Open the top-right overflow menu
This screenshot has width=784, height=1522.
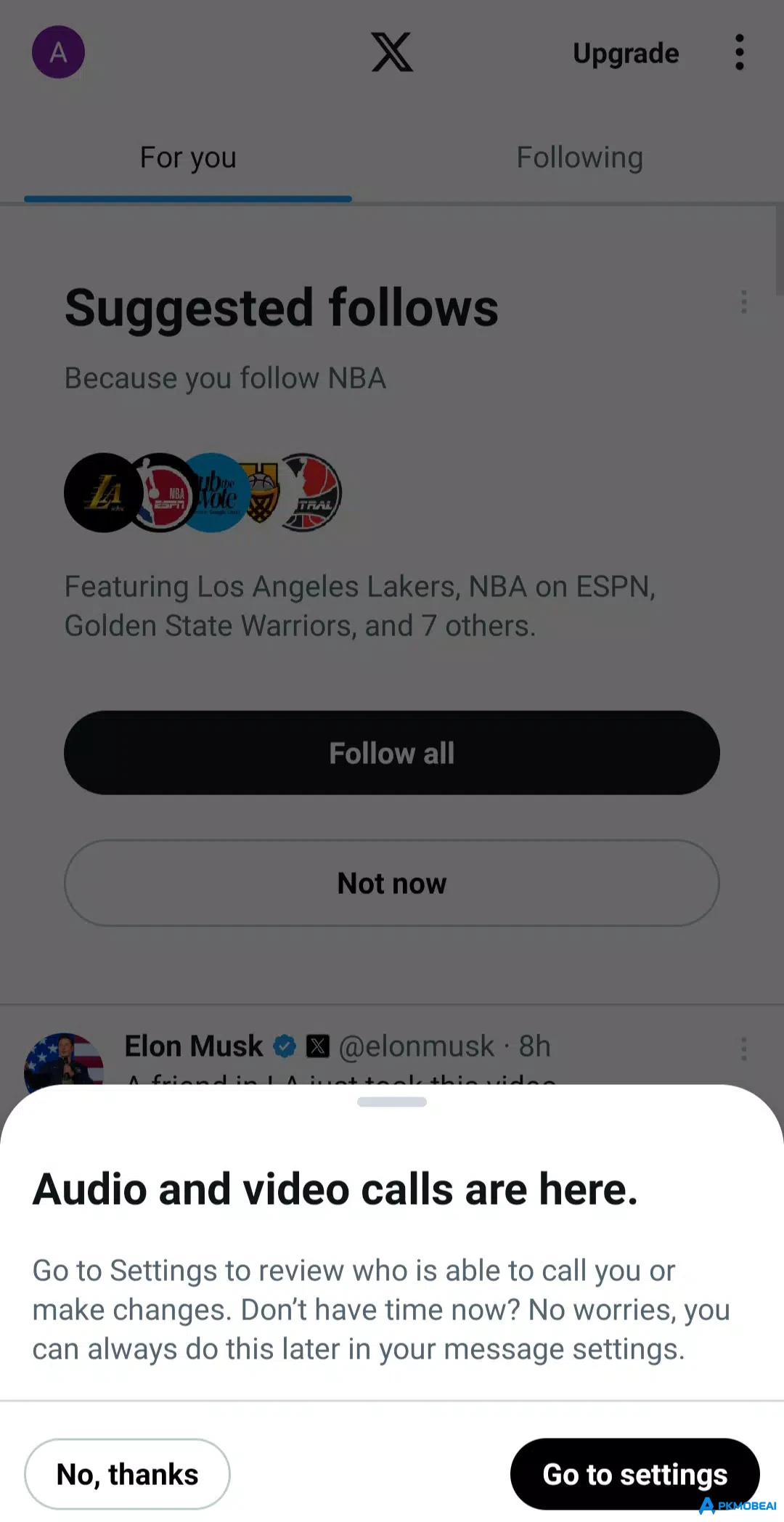[x=739, y=52]
